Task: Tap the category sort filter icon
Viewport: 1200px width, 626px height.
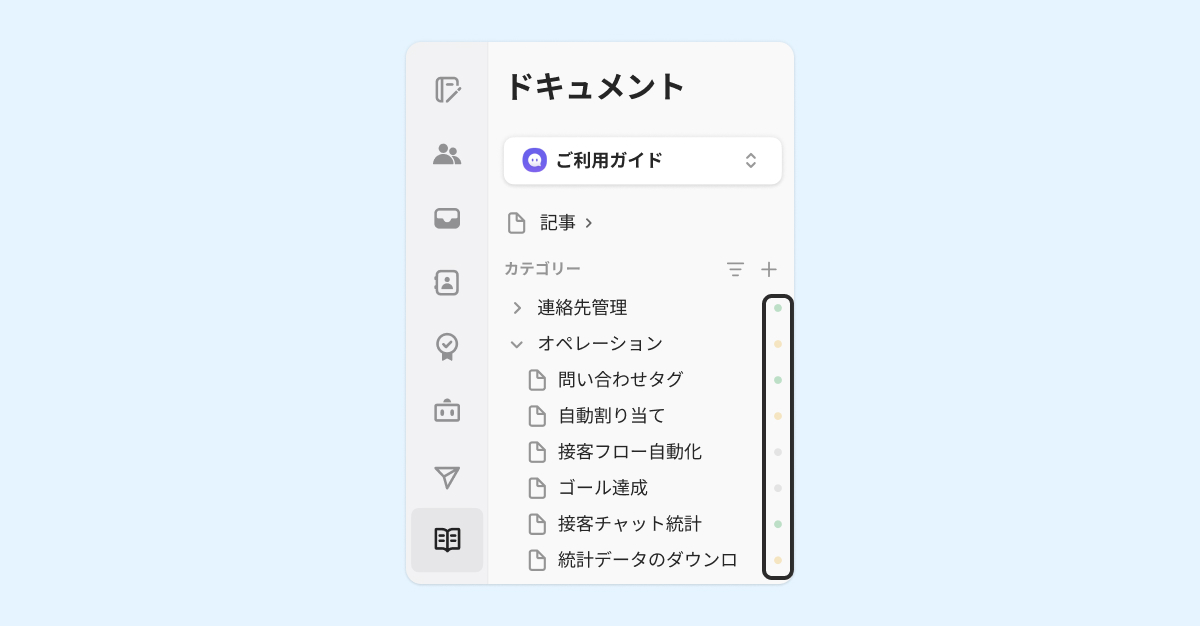Action: 735,269
